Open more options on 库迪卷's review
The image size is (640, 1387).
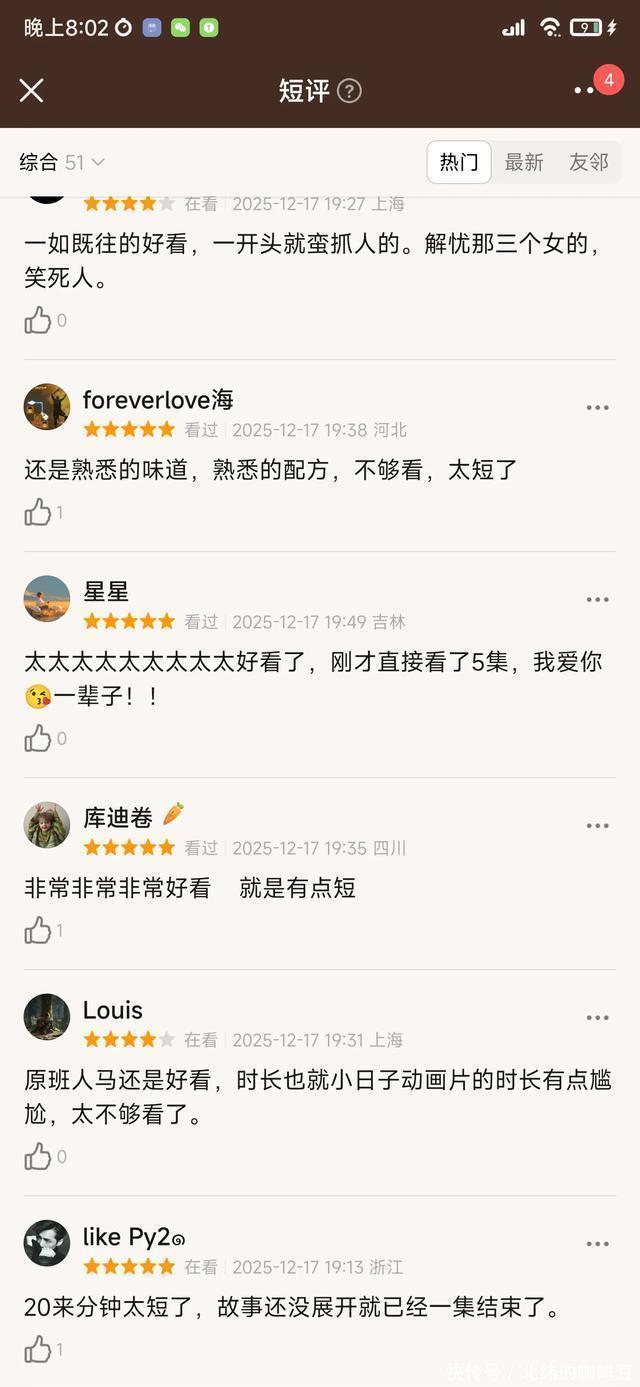pos(597,826)
